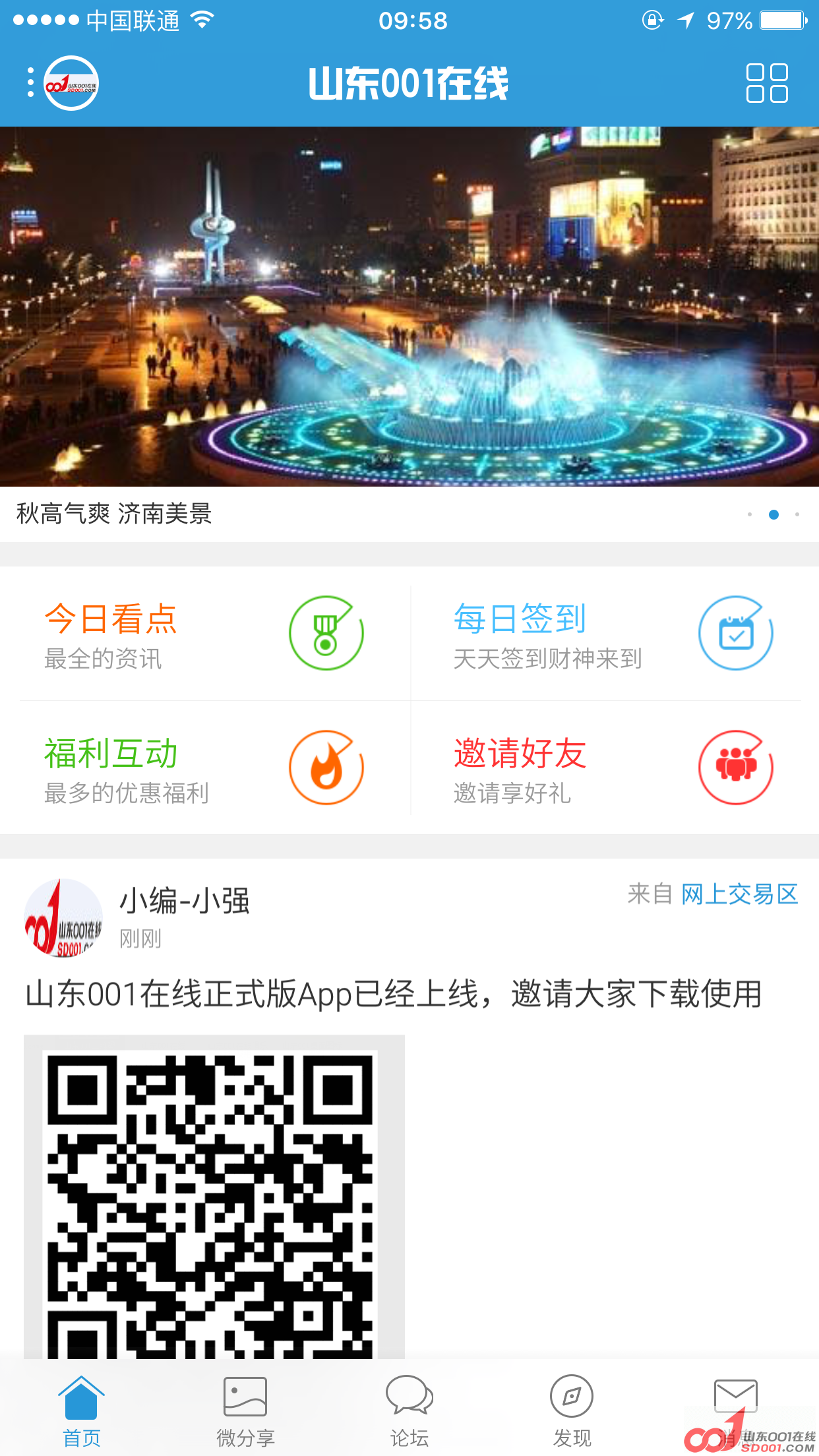Open the side menu via profile logo

tap(71, 83)
